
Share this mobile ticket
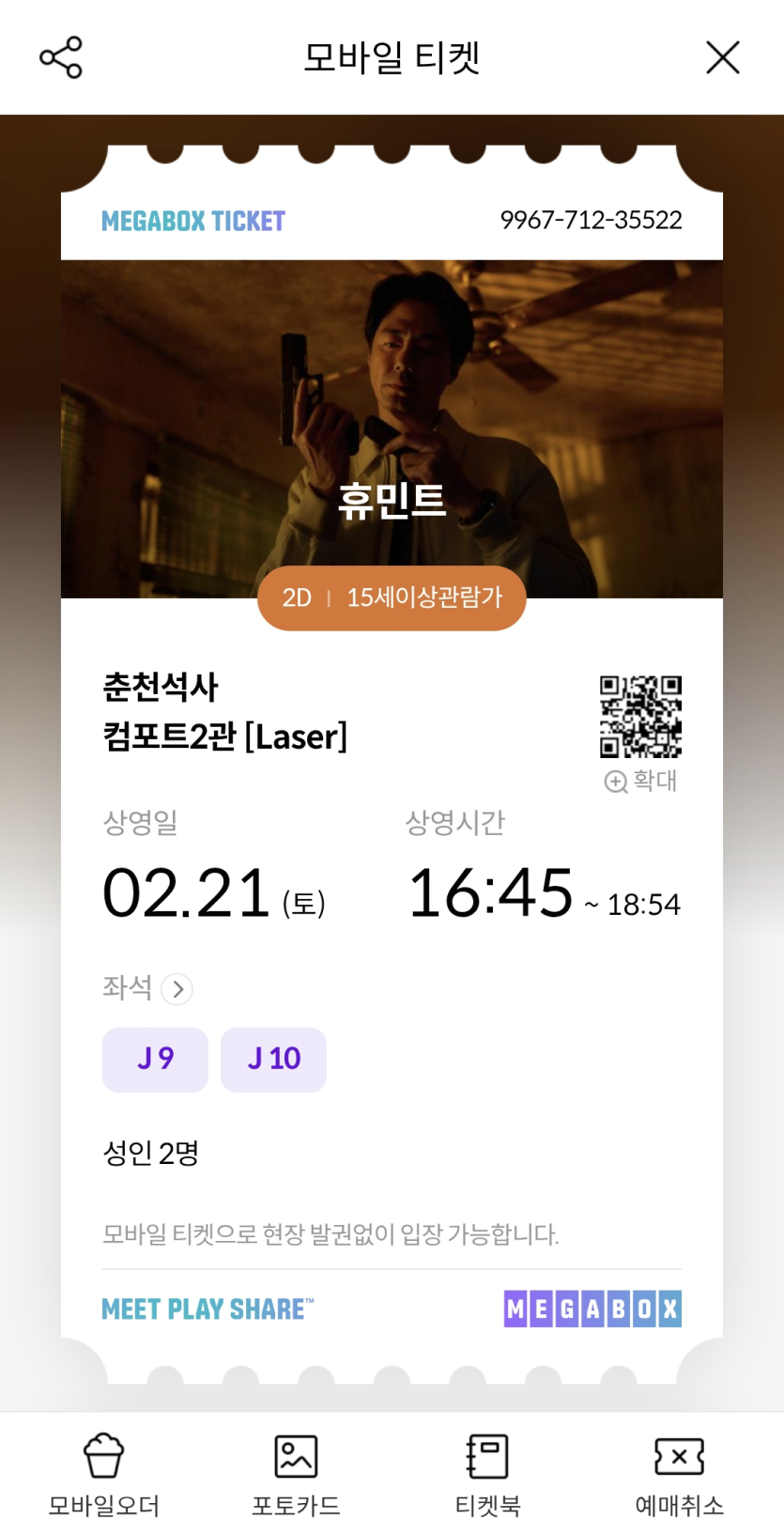61,57
